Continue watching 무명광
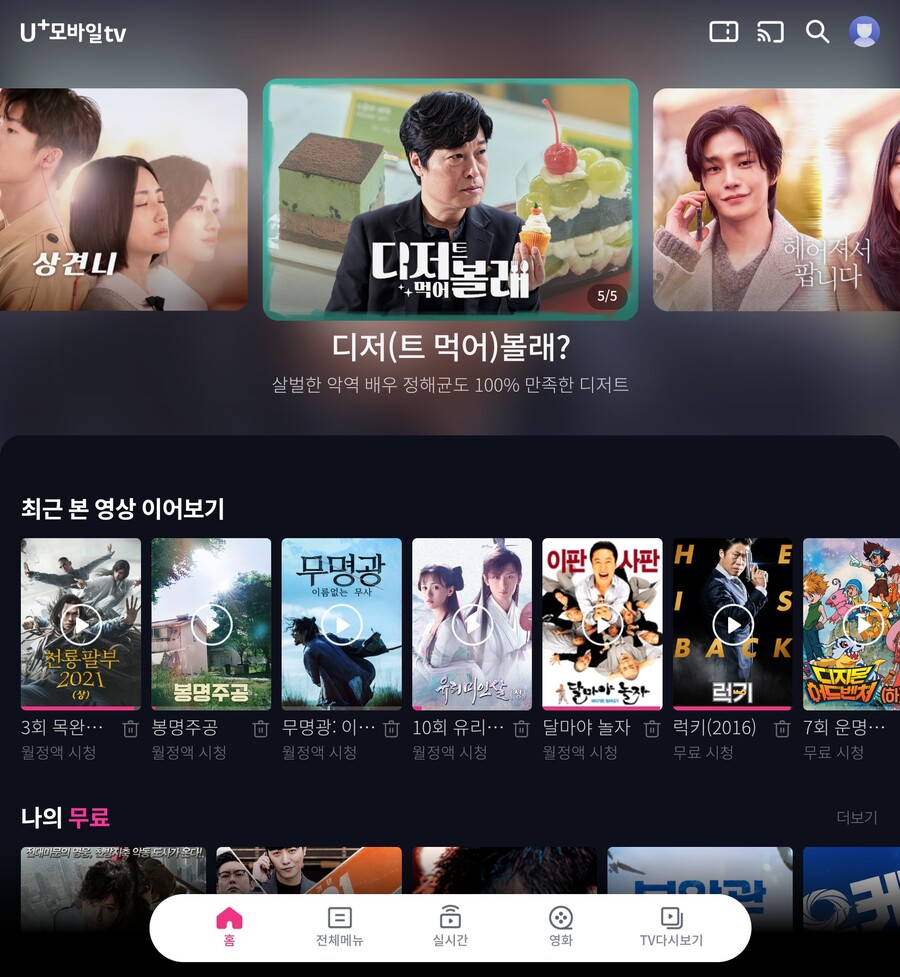Viewport: 900px width, 977px height. click(341, 625)
